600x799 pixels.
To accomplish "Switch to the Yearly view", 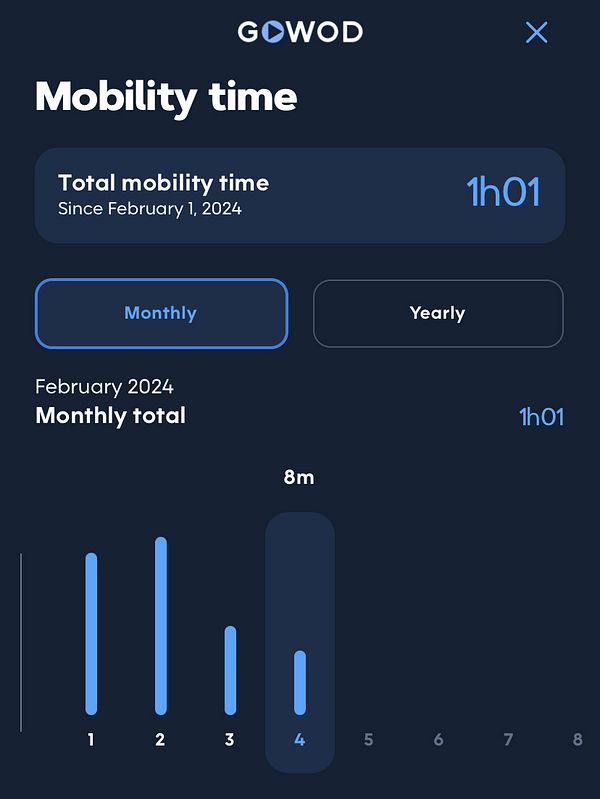I will (x=438, y=313).
